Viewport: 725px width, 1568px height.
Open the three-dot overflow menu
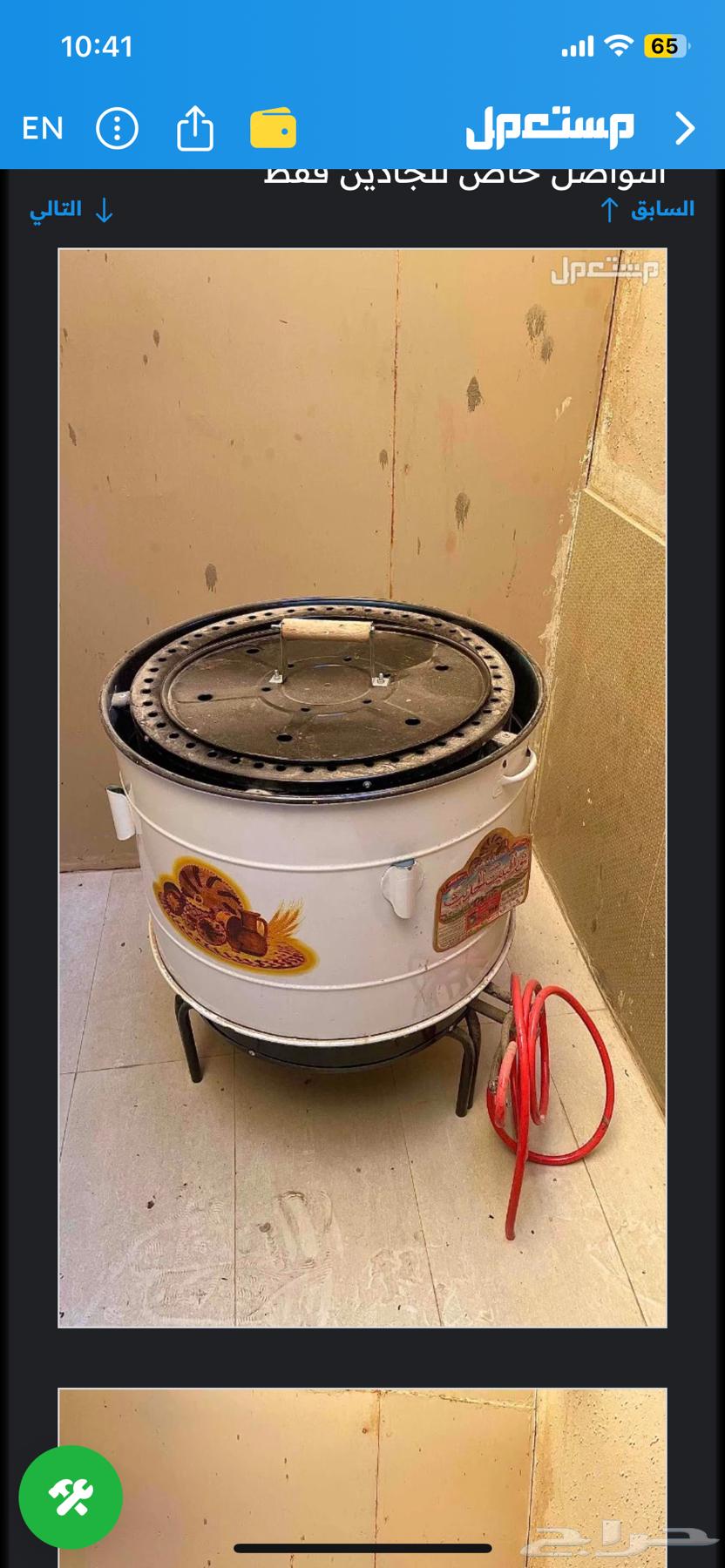117,129
